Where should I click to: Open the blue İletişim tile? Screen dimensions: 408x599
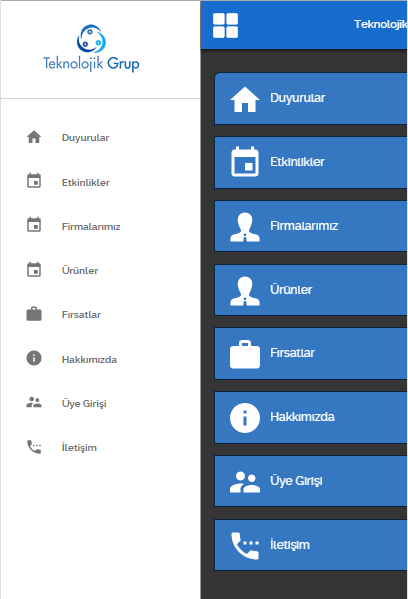pos(311,545)
